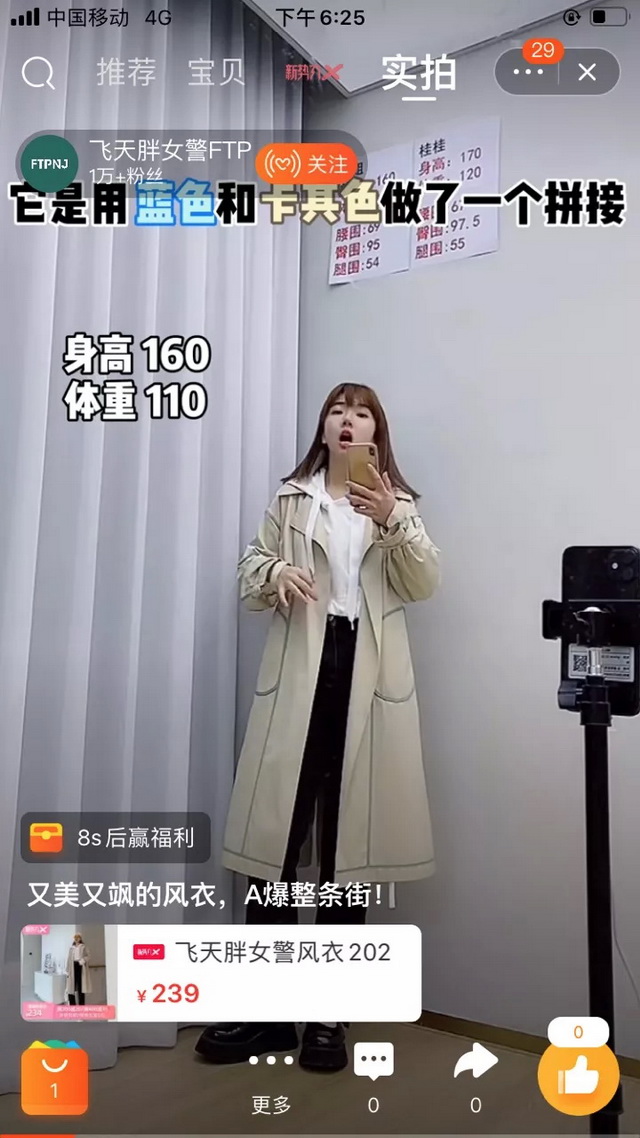This screenshot has width=640, height=1138.
Task: Open the comments bubble
Action: point(373,1063)
